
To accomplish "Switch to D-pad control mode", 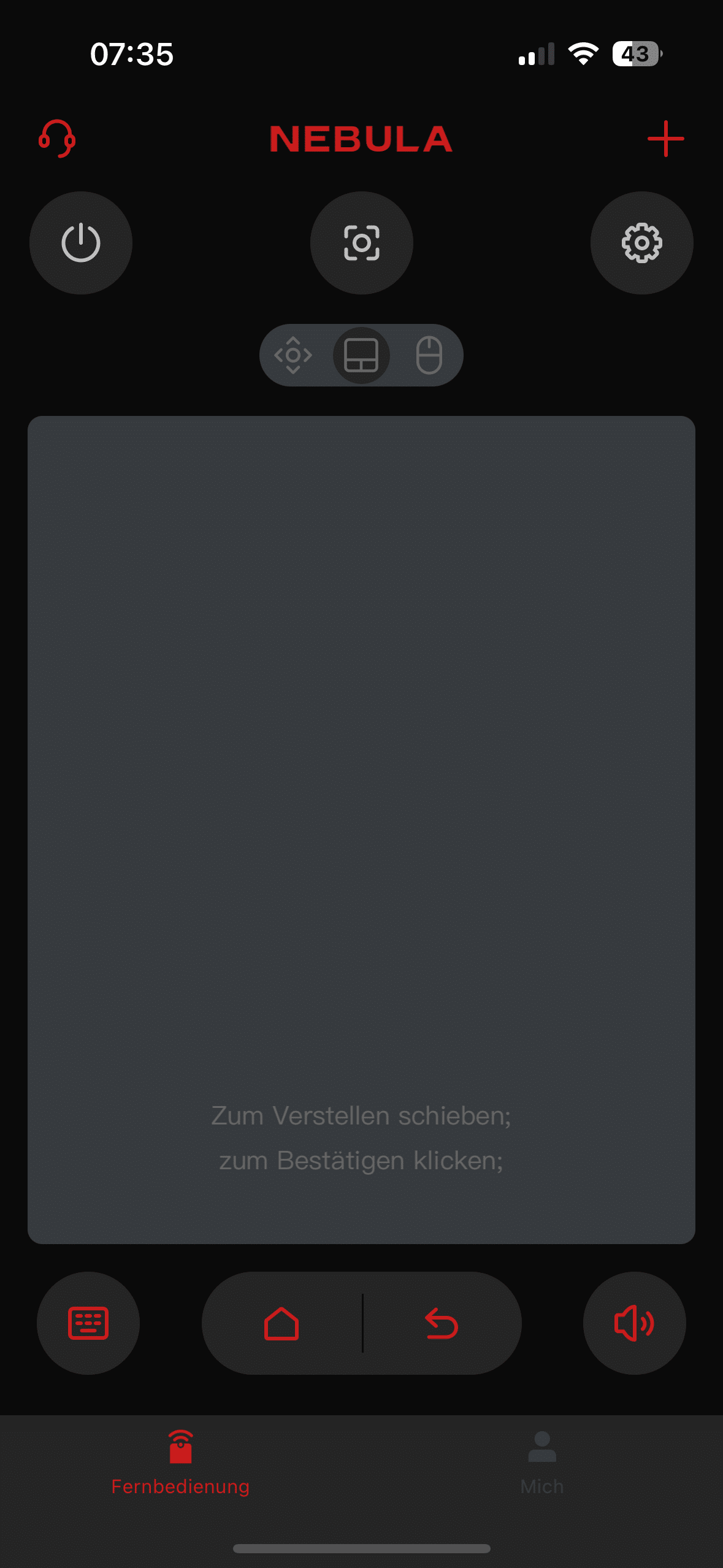I will pos(293,355).
